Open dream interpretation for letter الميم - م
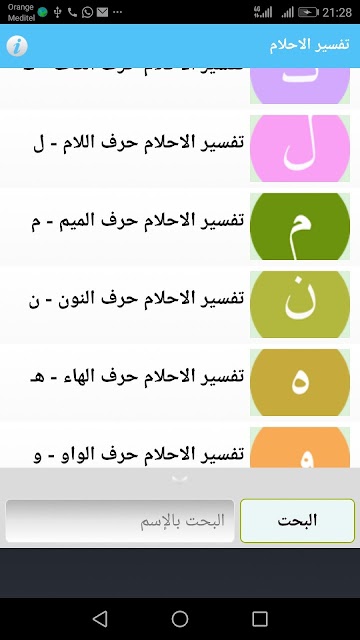Viewport: 360px width, 640px height. tap(180, 227)
